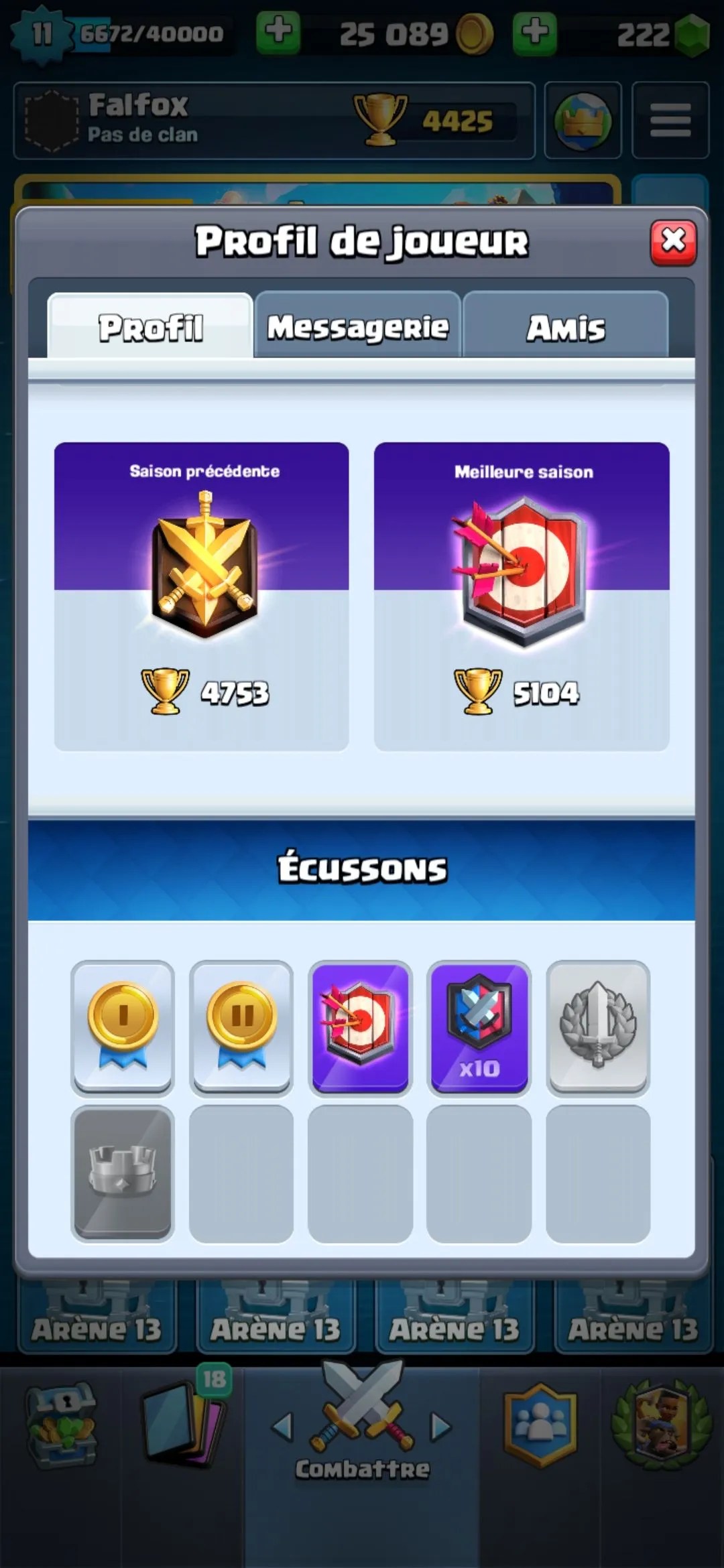724x1568 pixels.
Task: Tap the gold medal I badge
Action: 123,1027
